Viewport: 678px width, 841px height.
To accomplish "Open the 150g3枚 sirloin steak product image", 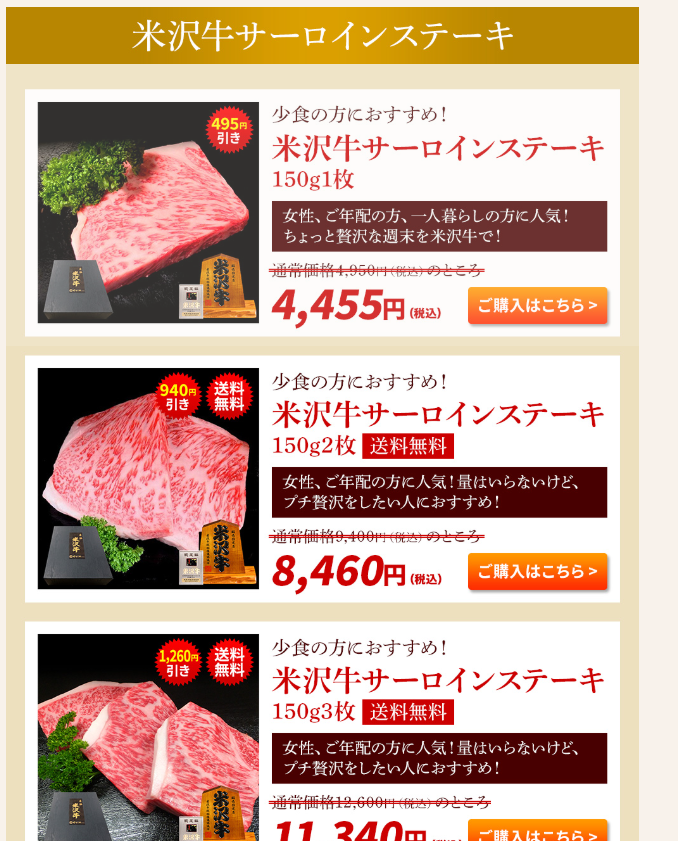I will coord(148,738).
